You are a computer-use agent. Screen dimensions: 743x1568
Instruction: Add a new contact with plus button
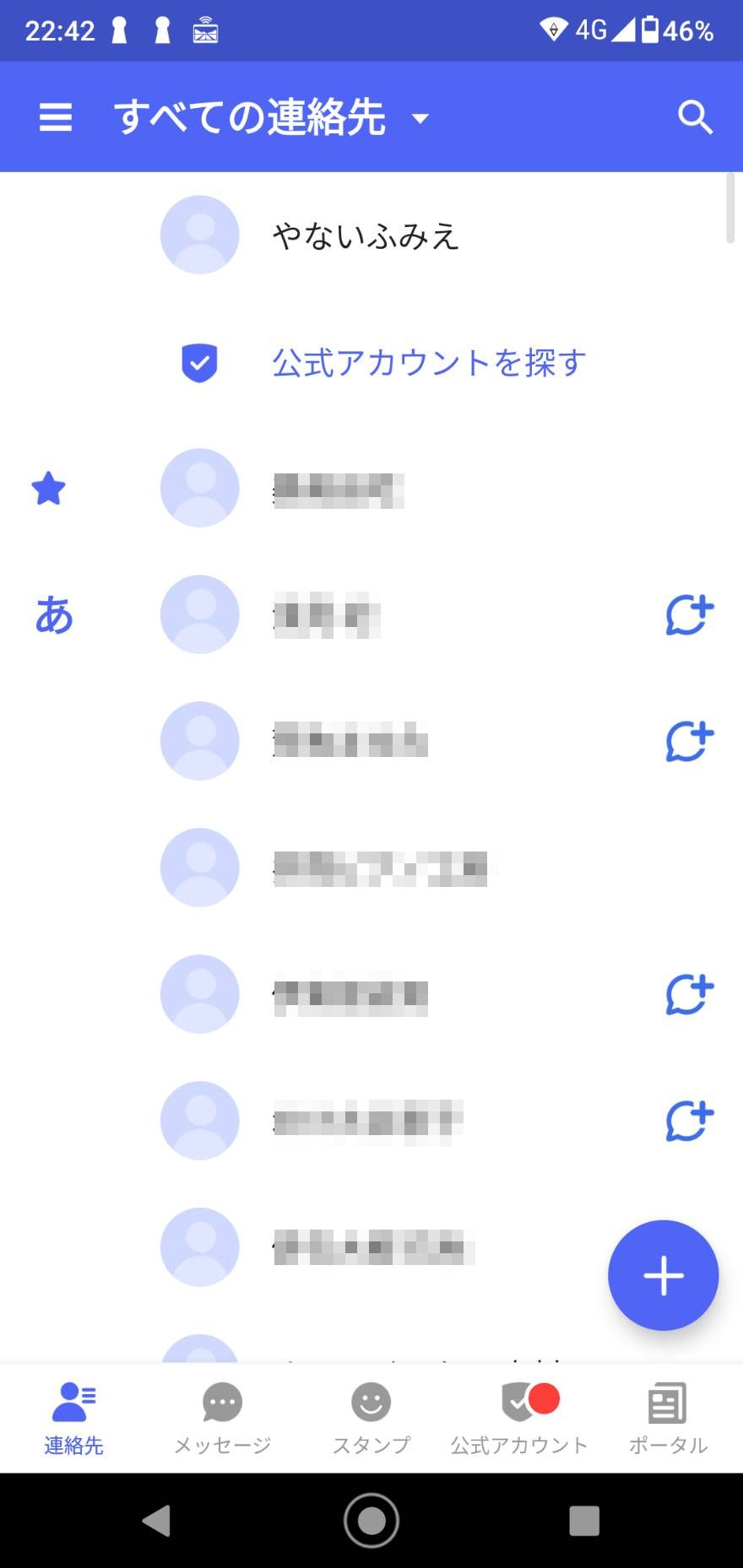pos(664,1275)
